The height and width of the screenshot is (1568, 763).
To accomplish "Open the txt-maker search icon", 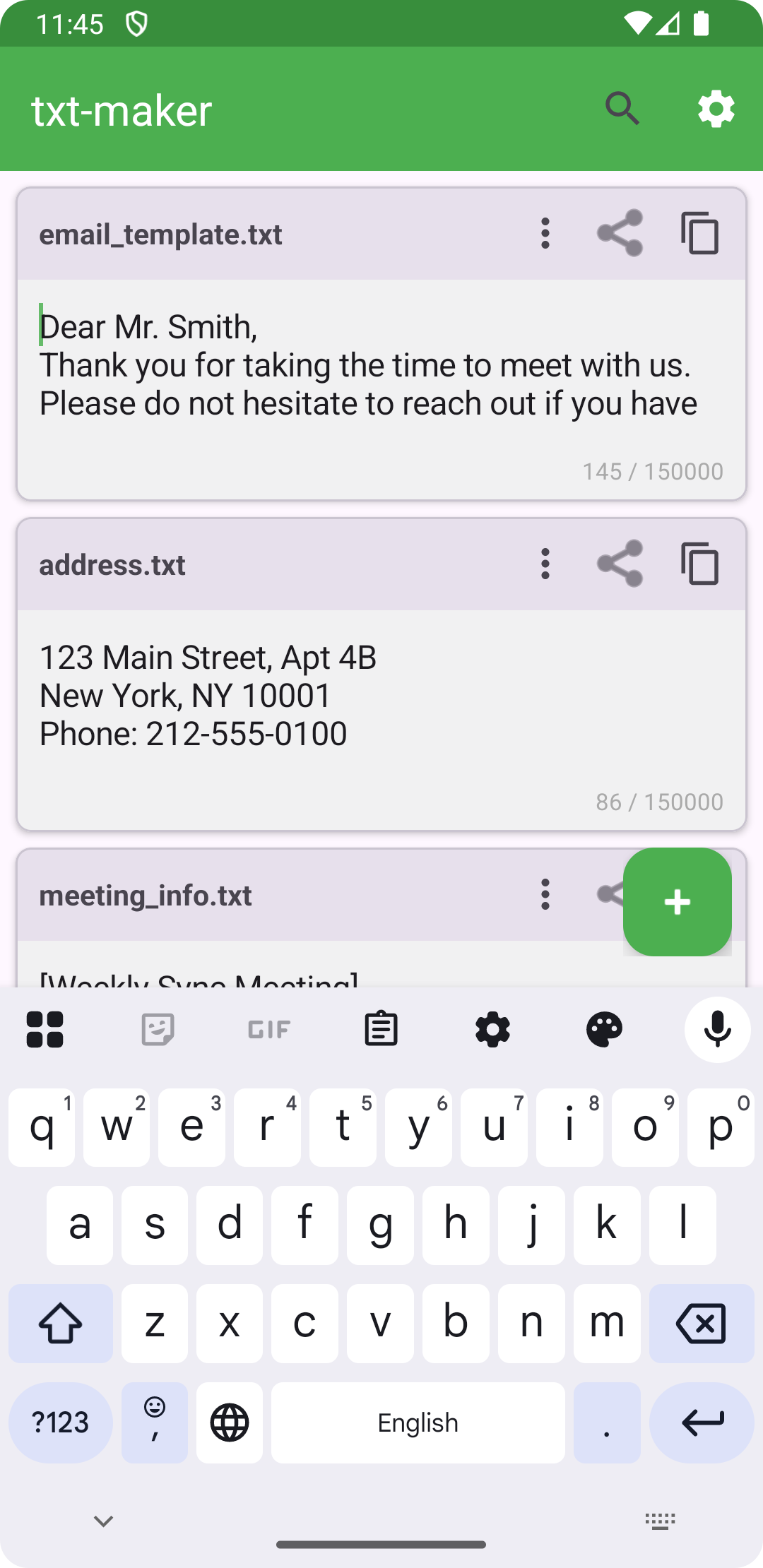I will [x=622, y=109].
